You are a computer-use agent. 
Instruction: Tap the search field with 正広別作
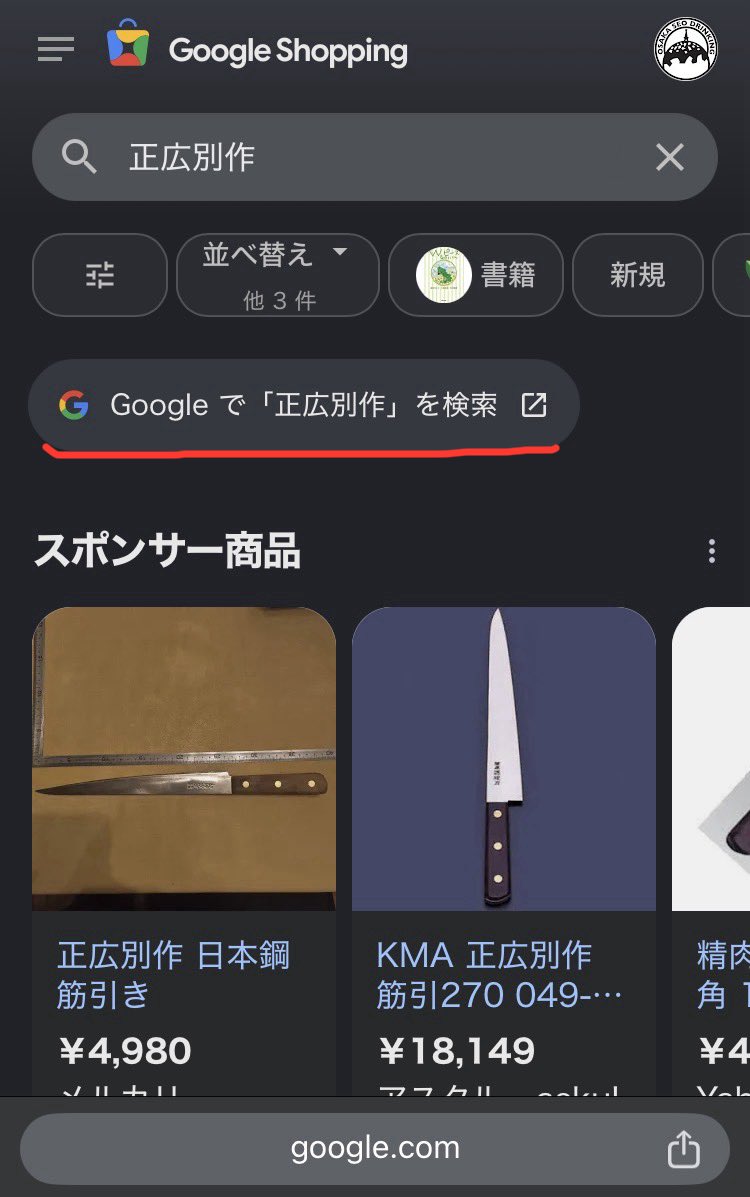point(370,157)
